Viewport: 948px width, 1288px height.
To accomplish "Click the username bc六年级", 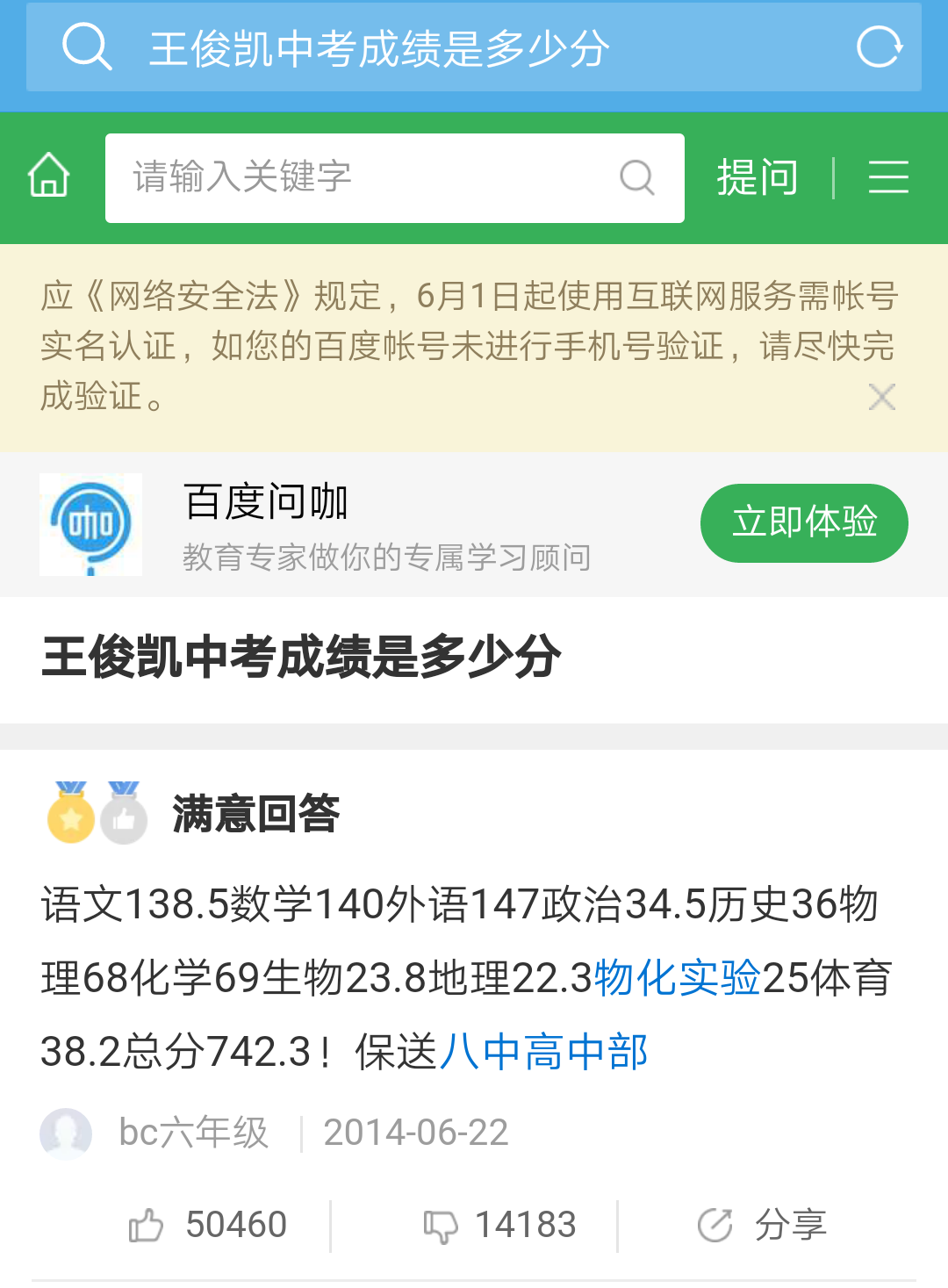I will [193, 1132].
